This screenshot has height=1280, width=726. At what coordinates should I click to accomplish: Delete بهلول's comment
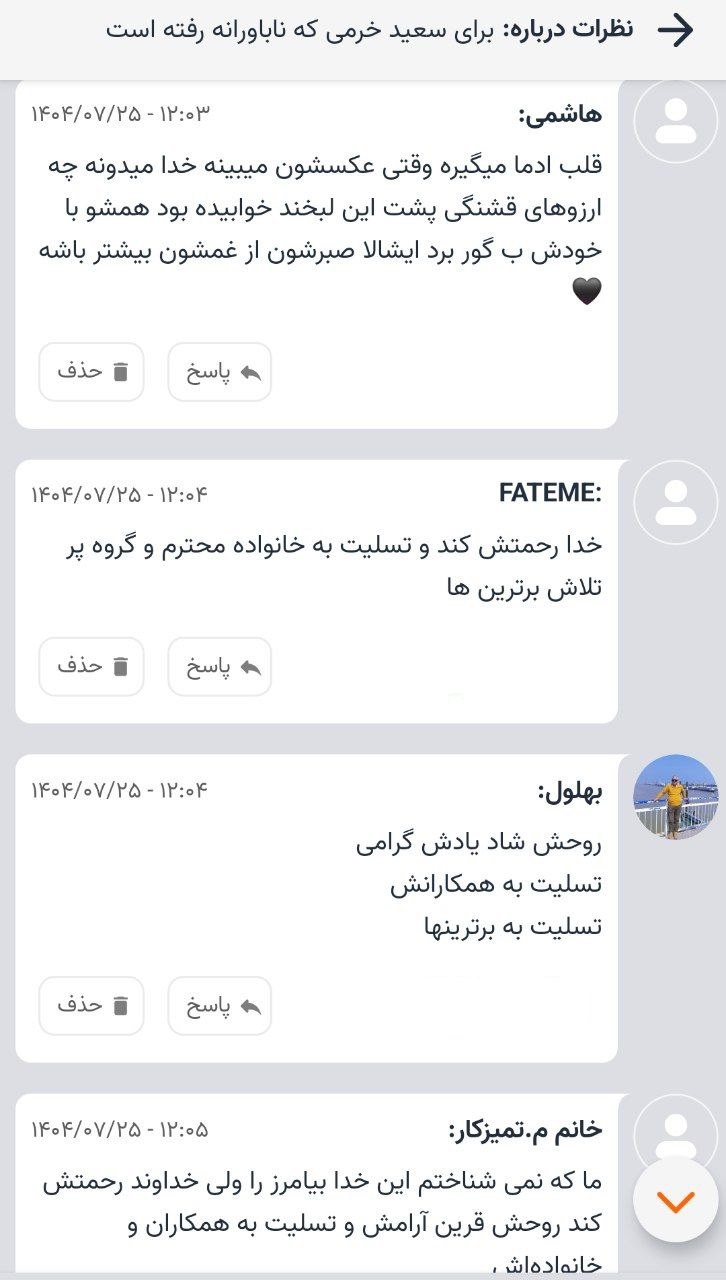91,1006
